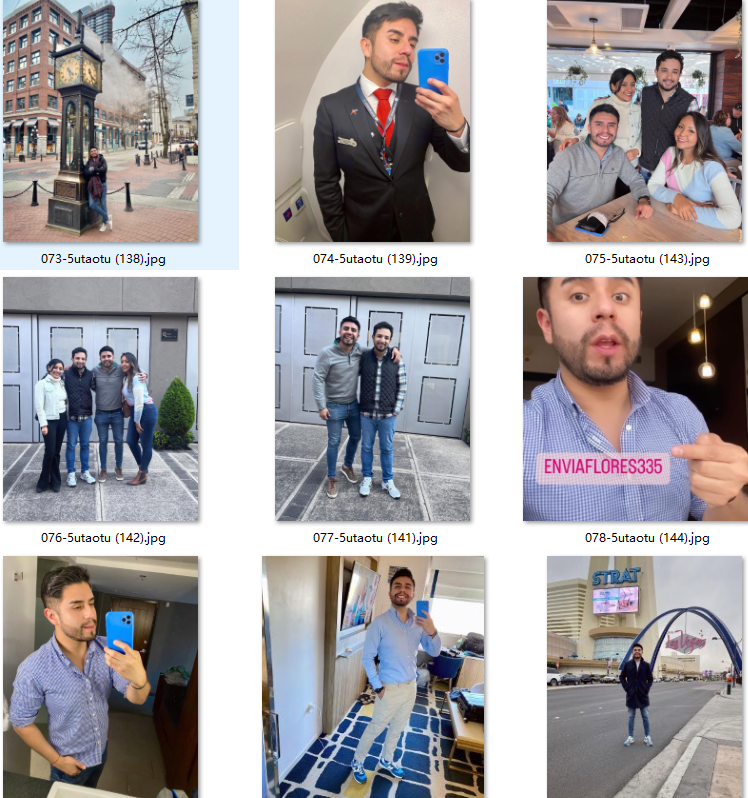View photo 077-5utaotu (141).jpg
Screen dimensions: 748x798
pos(372,399)
